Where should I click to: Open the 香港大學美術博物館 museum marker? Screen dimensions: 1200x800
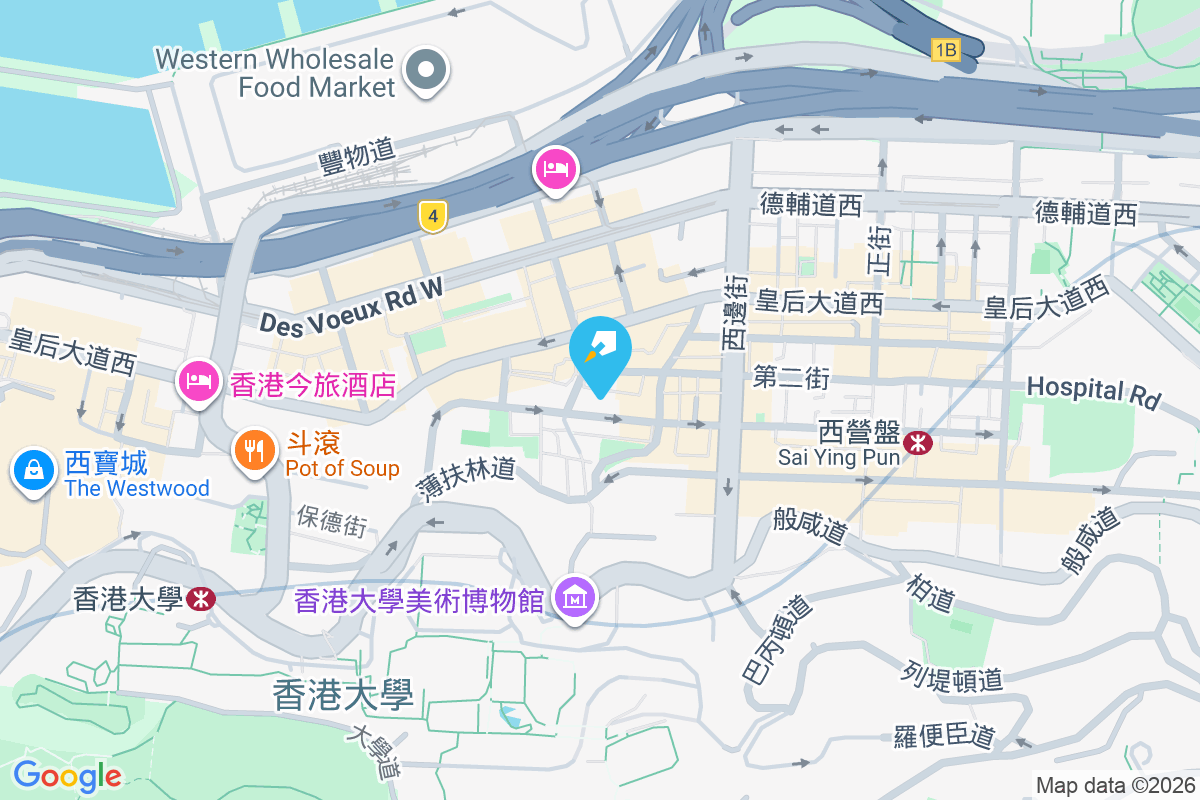pyautogui.click(x=576, y=599)
